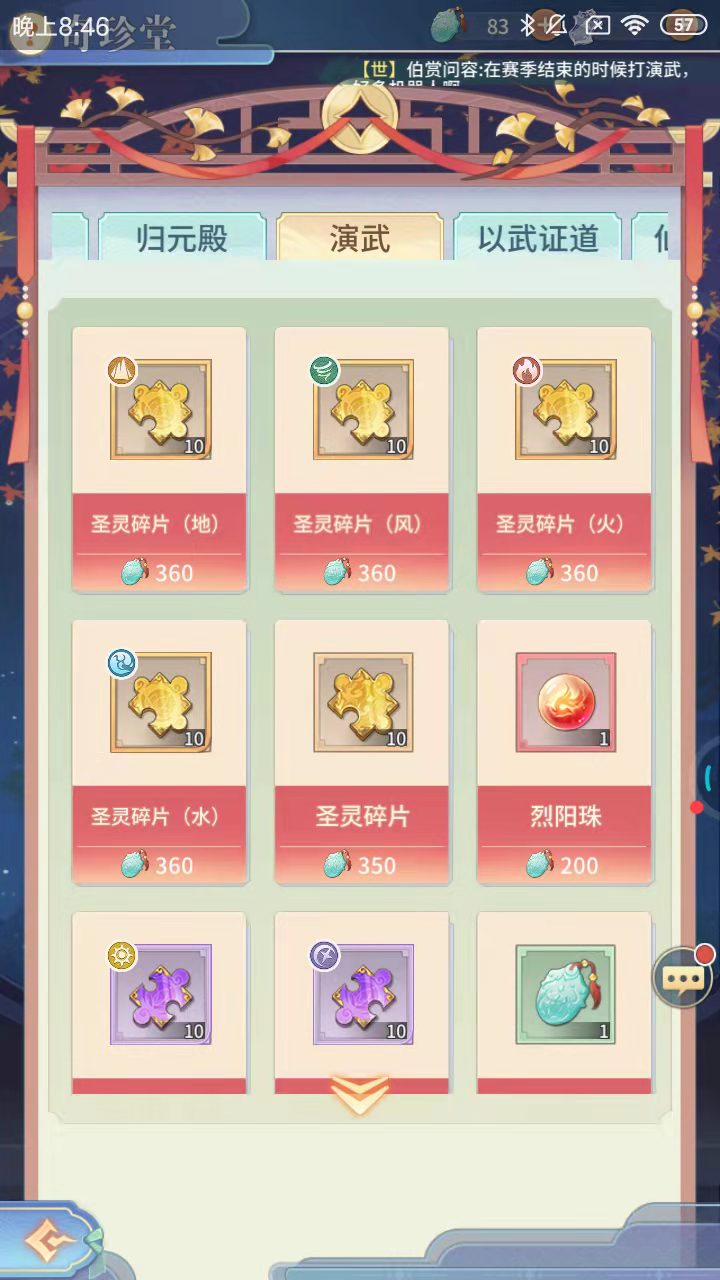720x1280 pixels.
Task: Tap the 圣灵碎片（火） item card
Action: 565,460
